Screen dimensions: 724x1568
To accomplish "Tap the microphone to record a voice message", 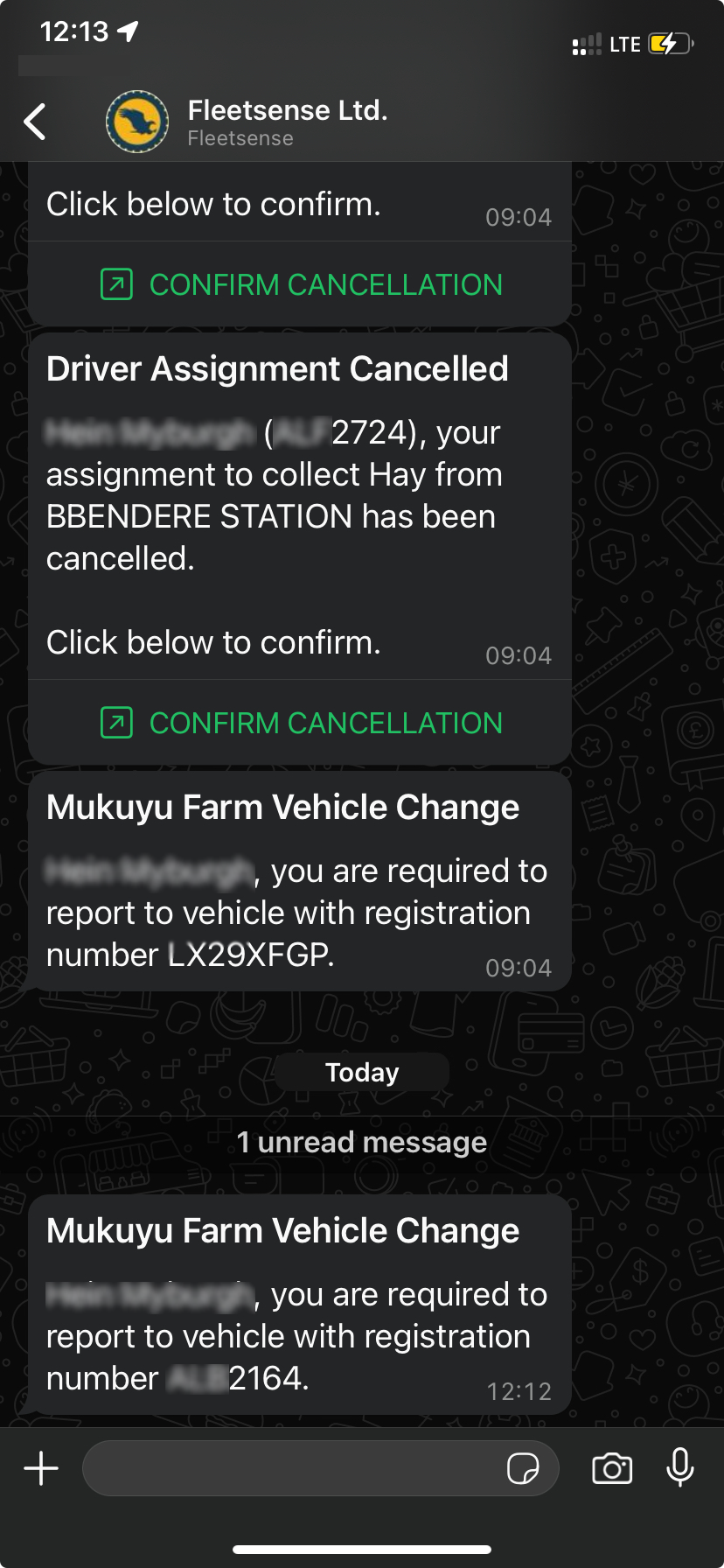I will (680, 1467).
